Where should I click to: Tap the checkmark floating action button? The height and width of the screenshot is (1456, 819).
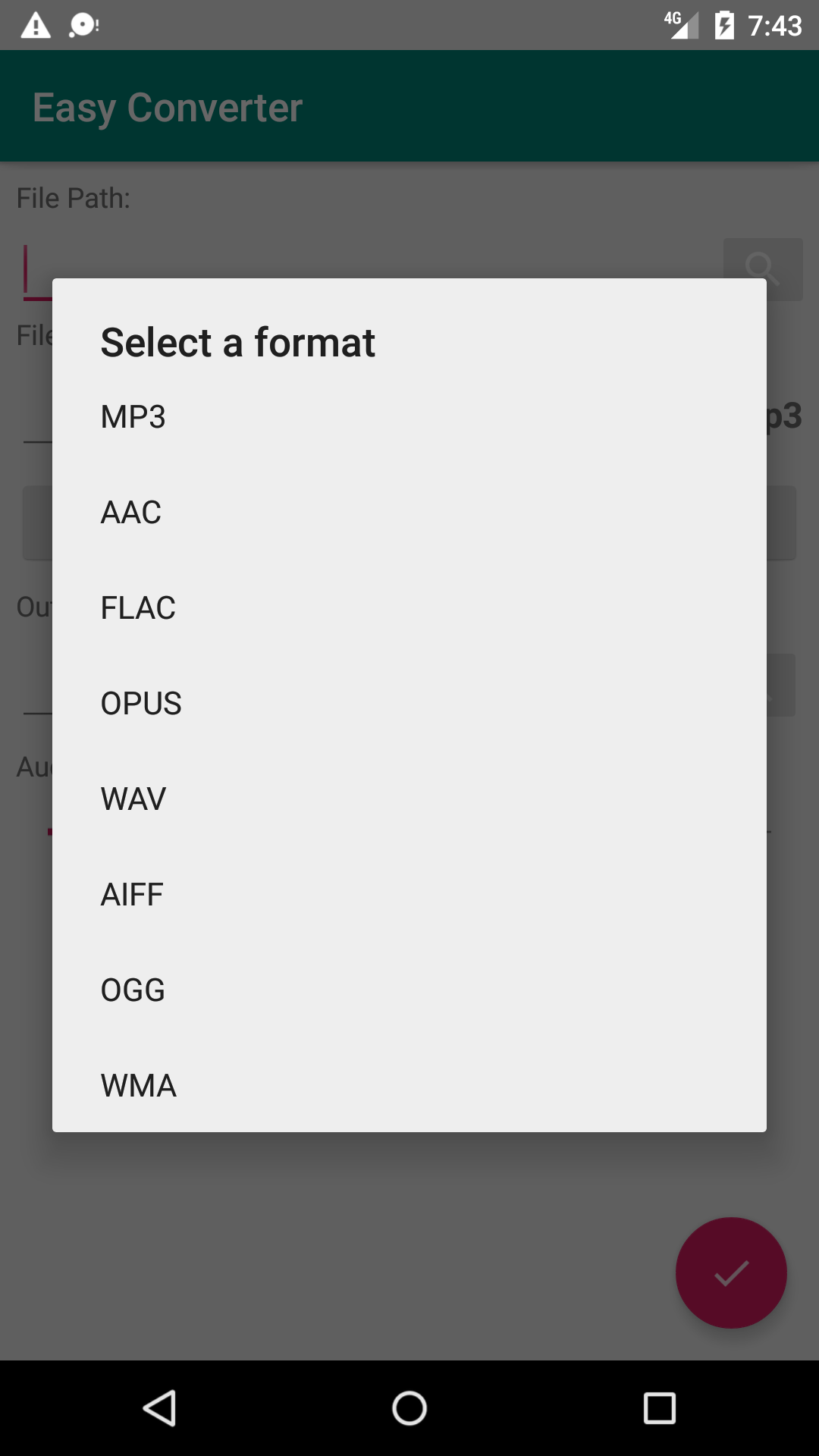point(730,1273)
